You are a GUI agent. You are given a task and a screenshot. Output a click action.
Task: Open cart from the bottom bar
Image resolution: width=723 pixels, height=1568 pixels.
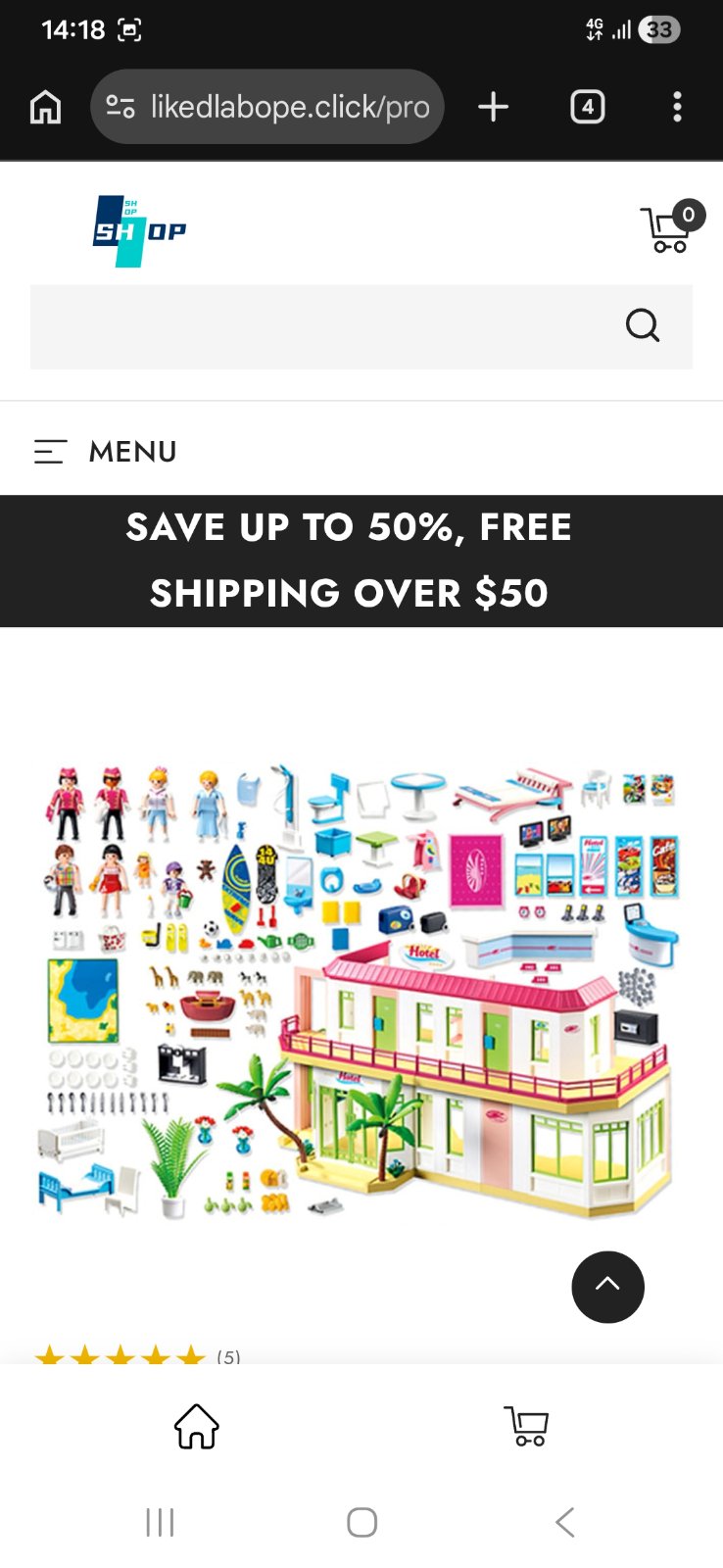tap(526, 1426)
